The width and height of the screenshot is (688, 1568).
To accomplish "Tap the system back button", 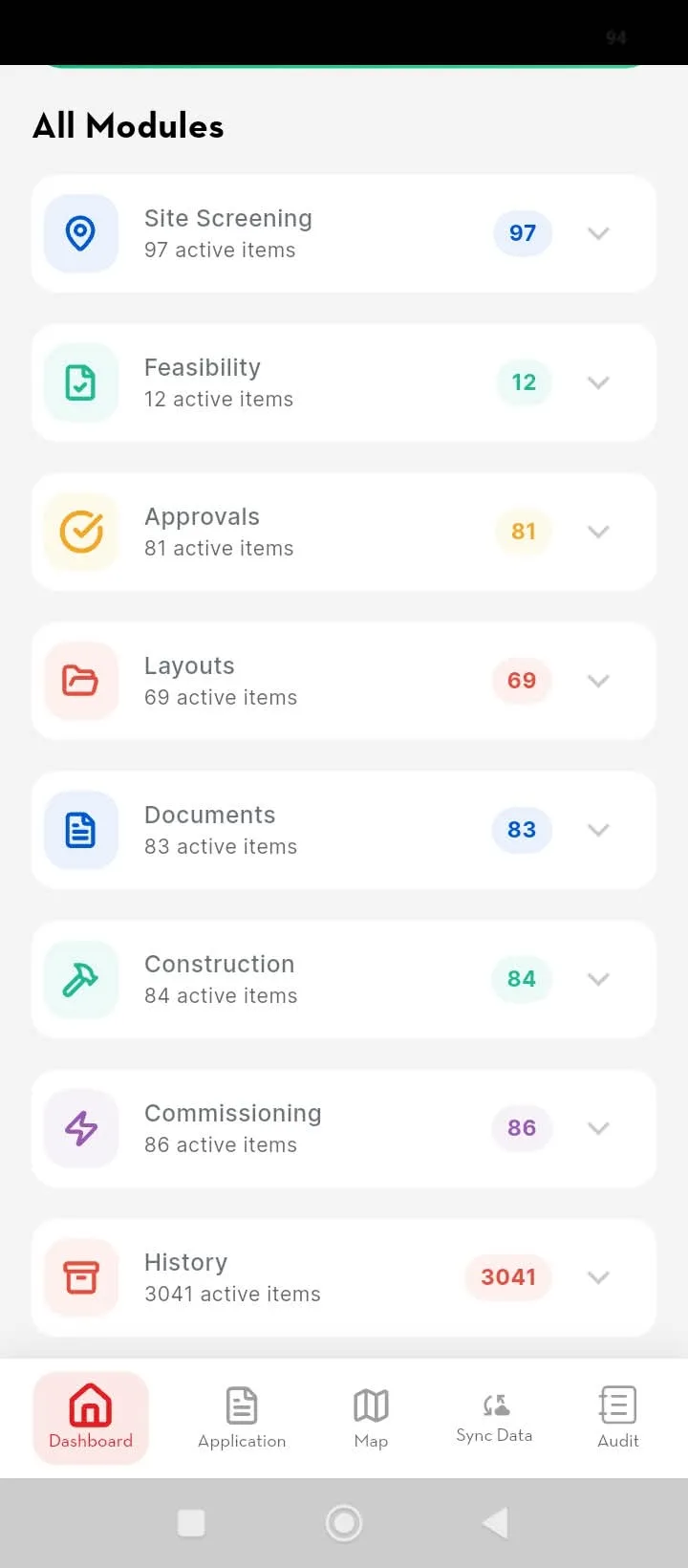I will [x=495, y=1523].
